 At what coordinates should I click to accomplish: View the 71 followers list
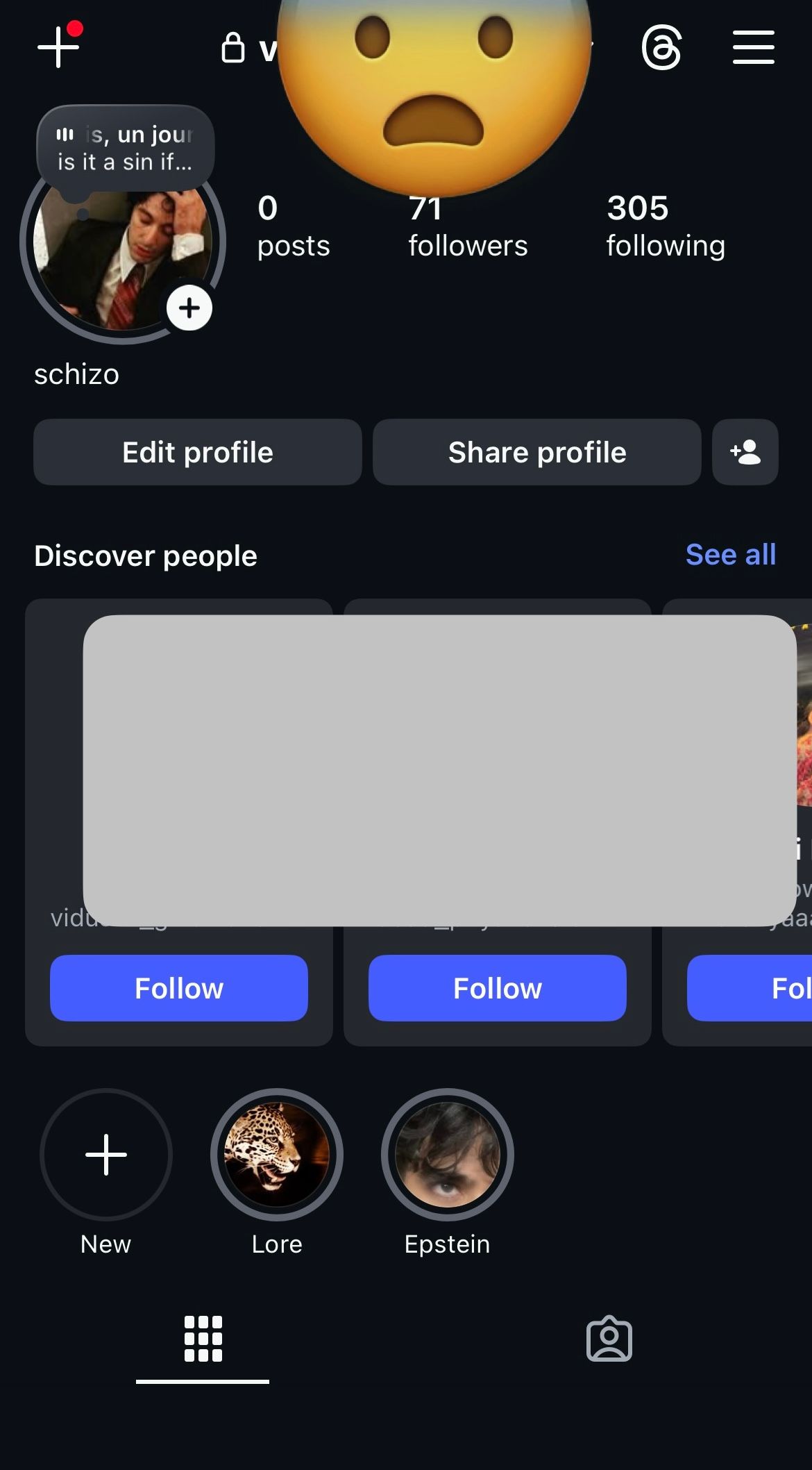coord(467,227)
